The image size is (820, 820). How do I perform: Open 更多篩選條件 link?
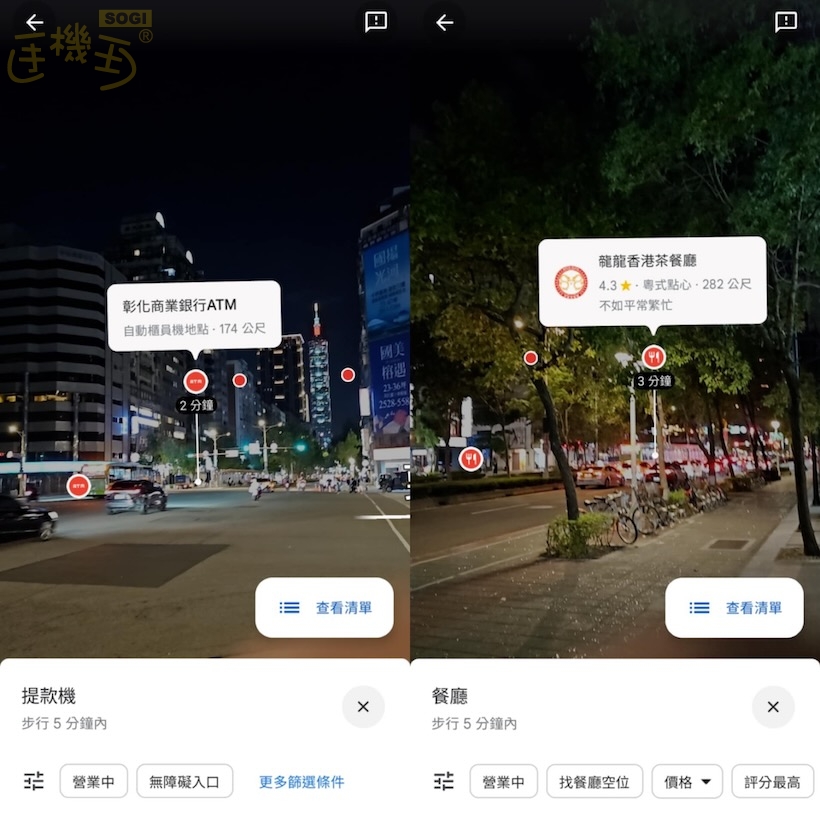coord(302,782)
